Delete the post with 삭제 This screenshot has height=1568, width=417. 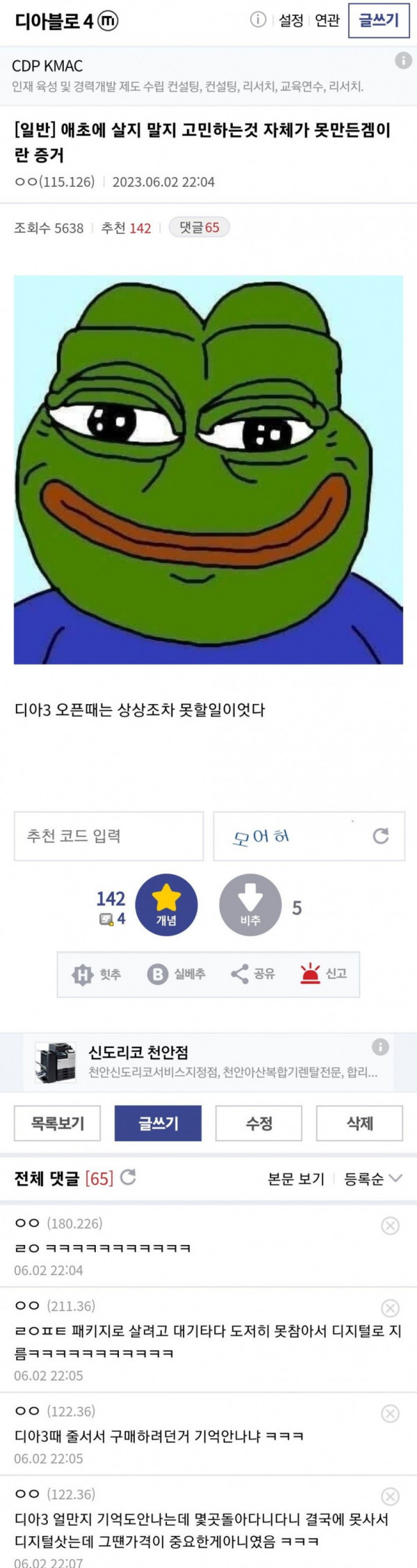(x=359, y=1124)
